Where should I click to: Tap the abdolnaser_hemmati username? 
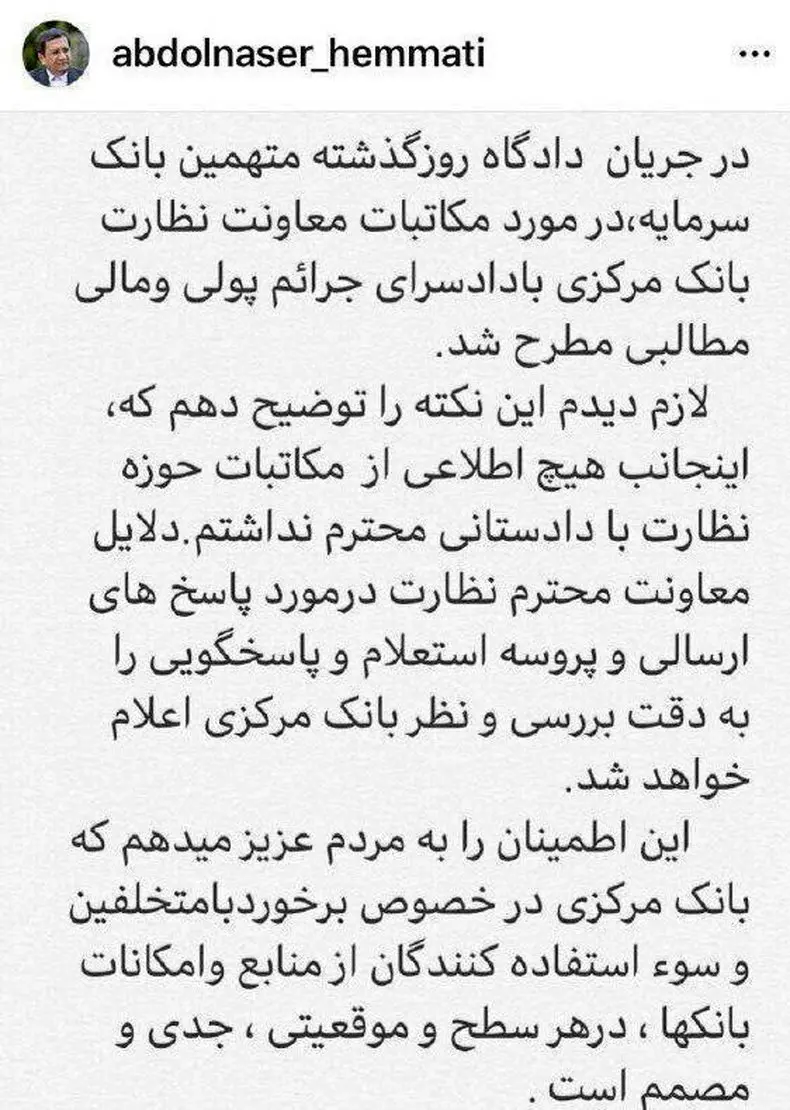tap(299, 53)
